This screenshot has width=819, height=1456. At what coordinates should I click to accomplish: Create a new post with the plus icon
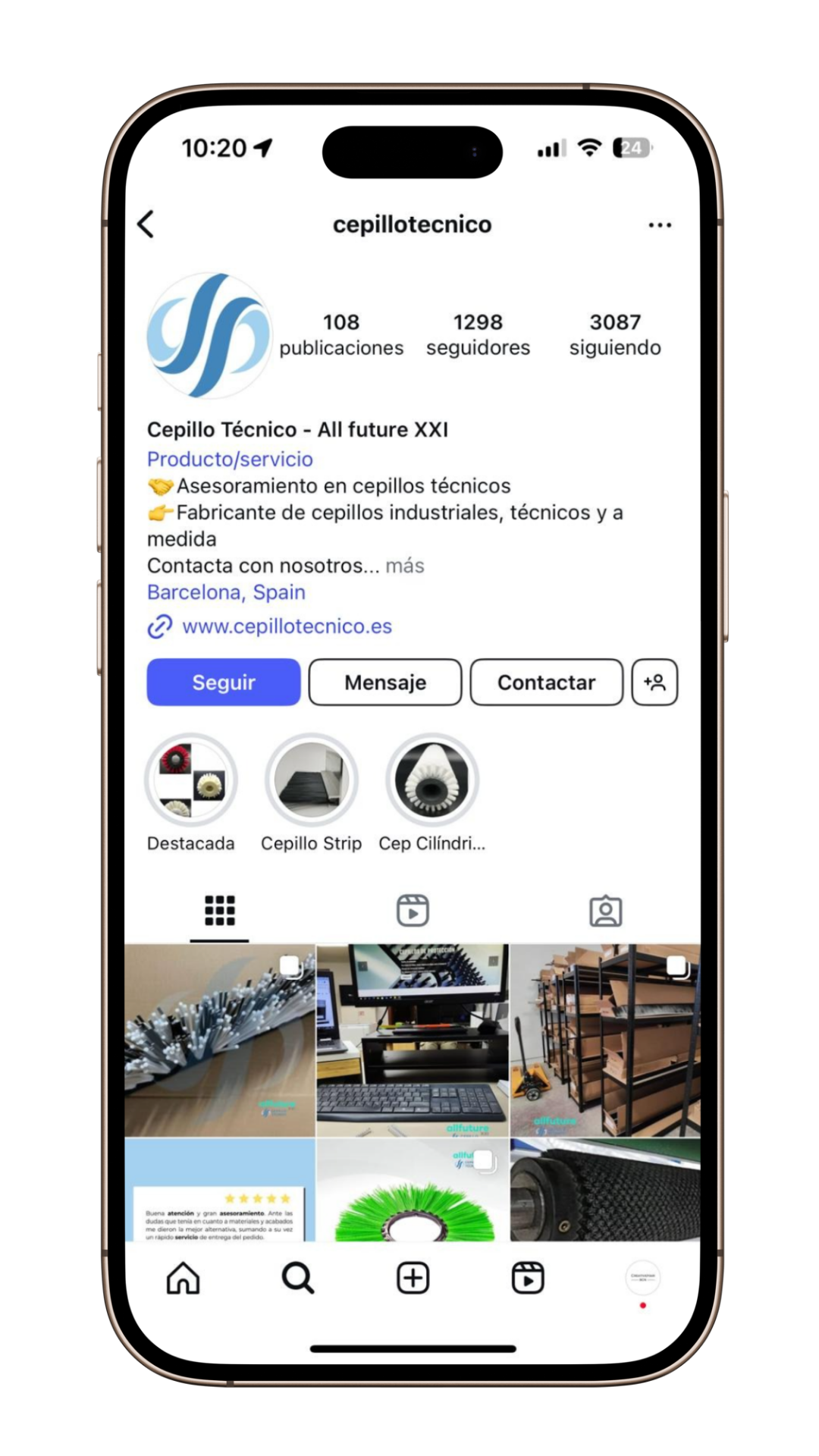[x=413, y=1278]
